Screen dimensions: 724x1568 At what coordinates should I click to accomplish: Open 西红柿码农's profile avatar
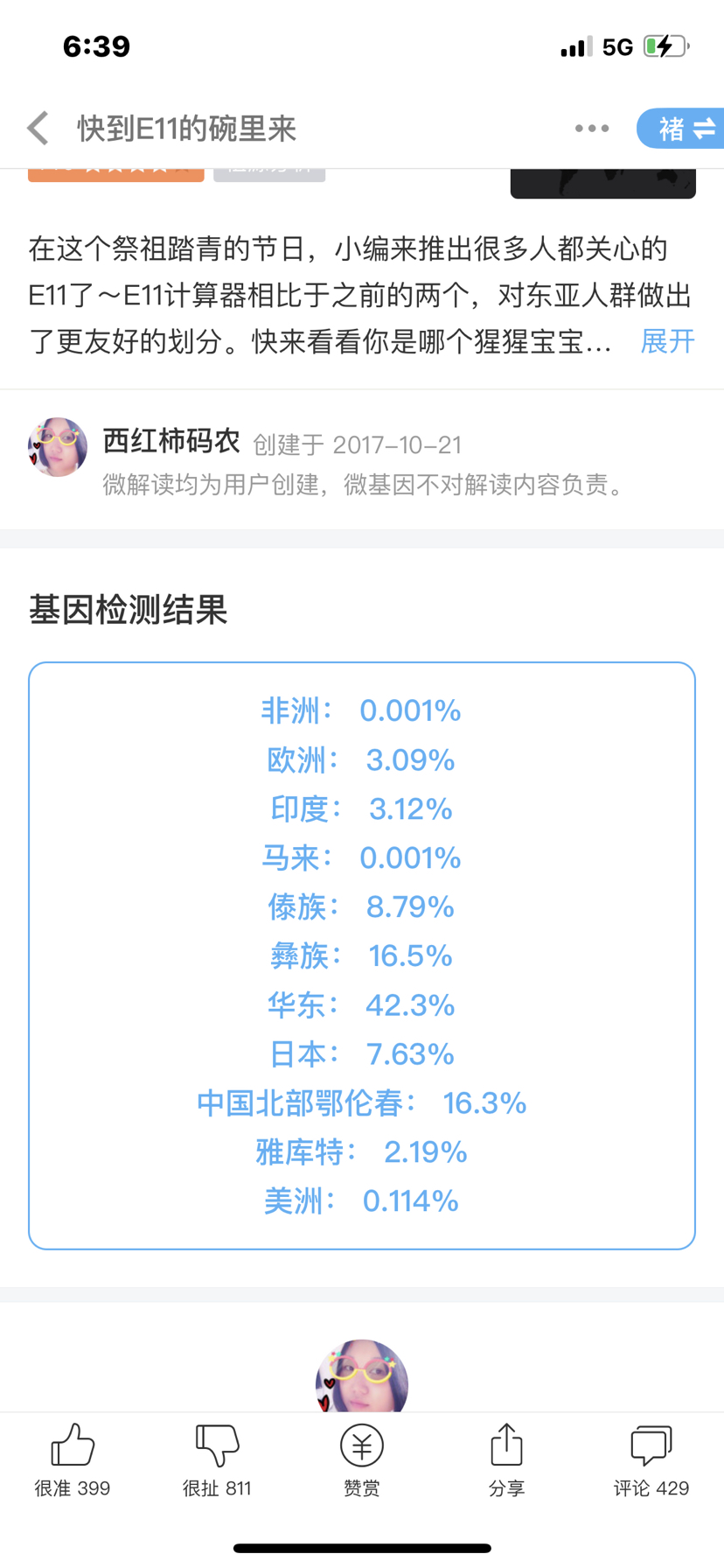(x=58, y=447)
